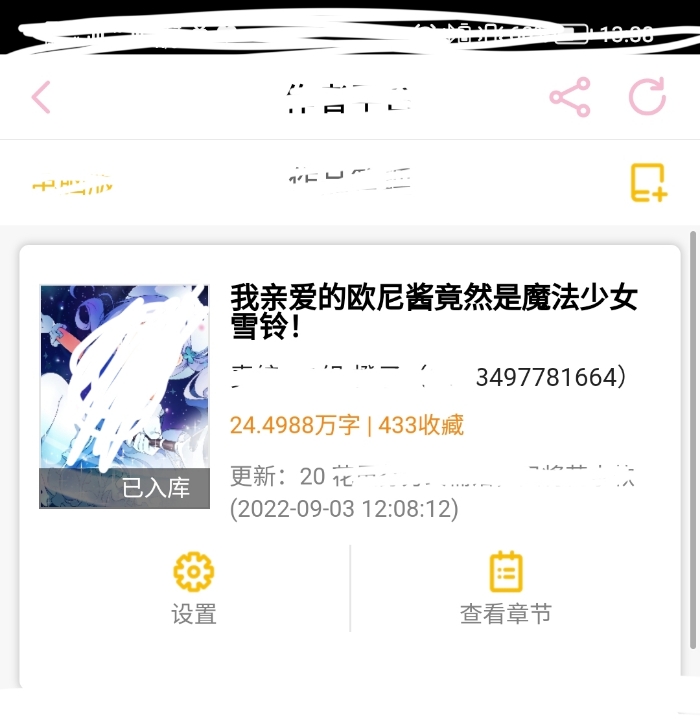Share this author page
This screenshot has height=726, width=700.
[570, 97]
